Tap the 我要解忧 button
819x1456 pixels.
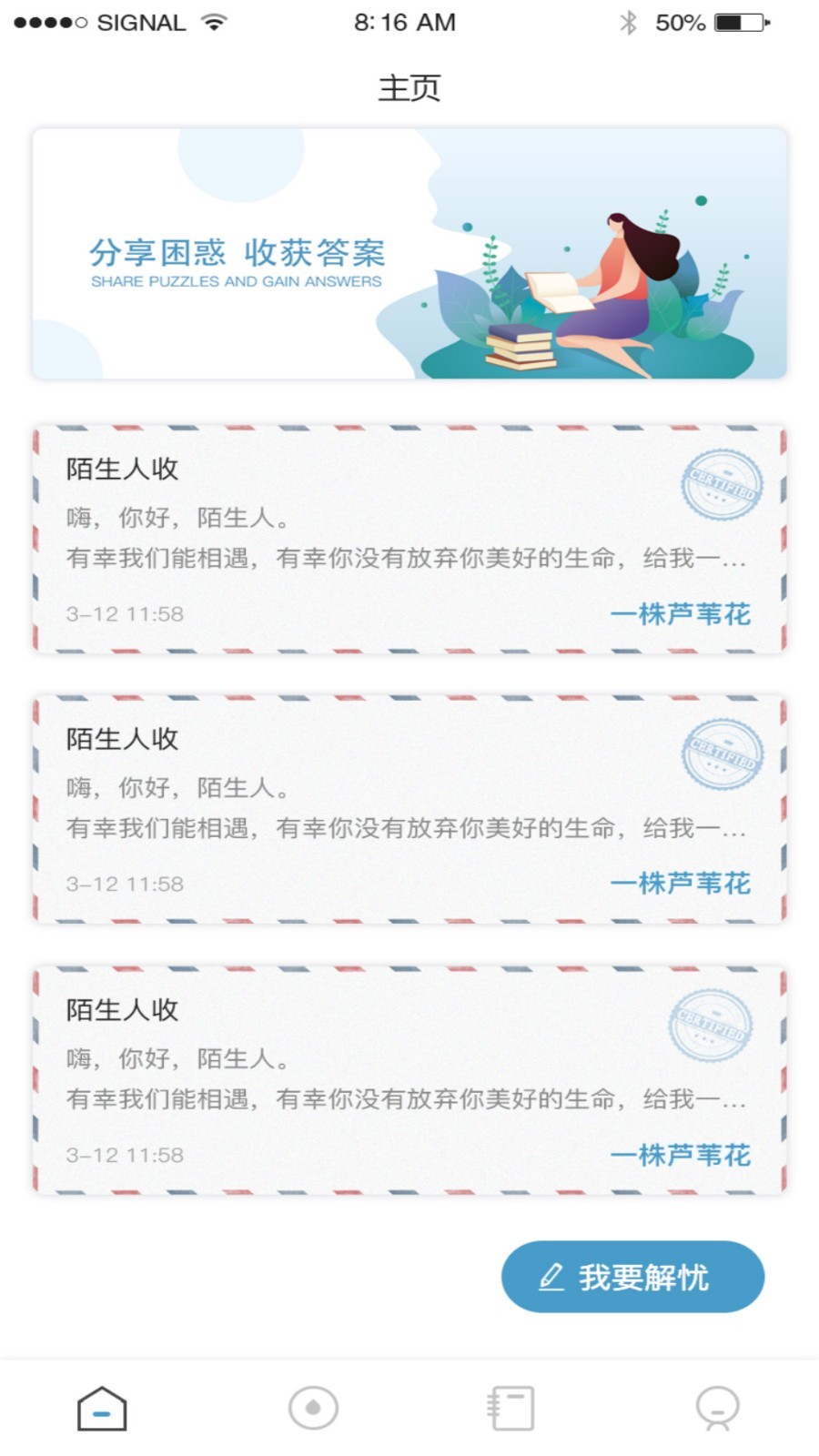(x=632, y=1277)
